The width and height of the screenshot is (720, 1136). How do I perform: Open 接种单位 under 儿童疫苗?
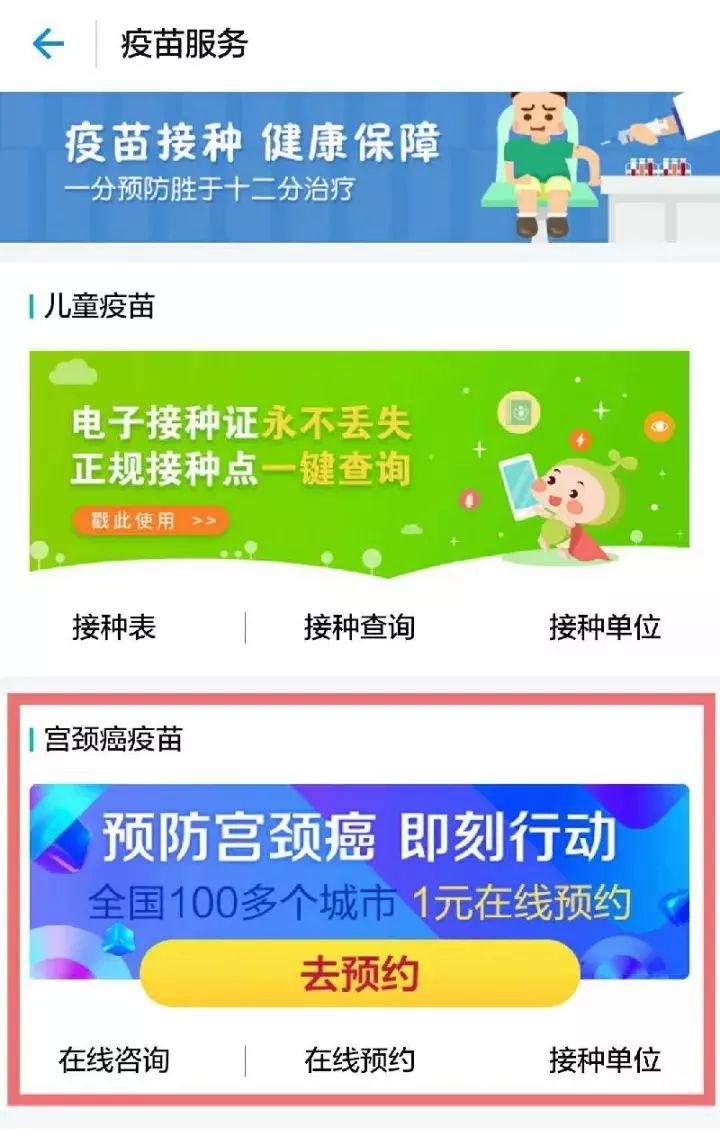604,628
